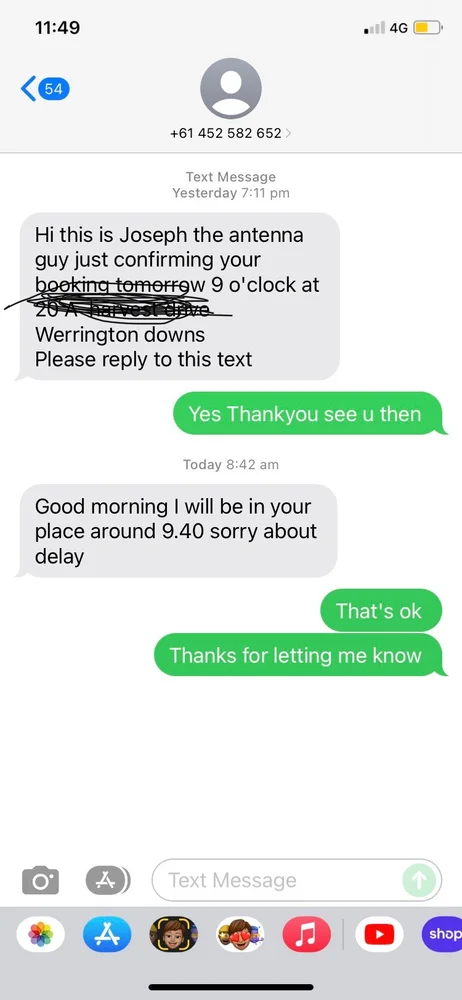Image resolution: width=462 pixels, height=1000 pixels.
Task: Open Memoji in the app drawer
Action: click(x=174, y=934)
